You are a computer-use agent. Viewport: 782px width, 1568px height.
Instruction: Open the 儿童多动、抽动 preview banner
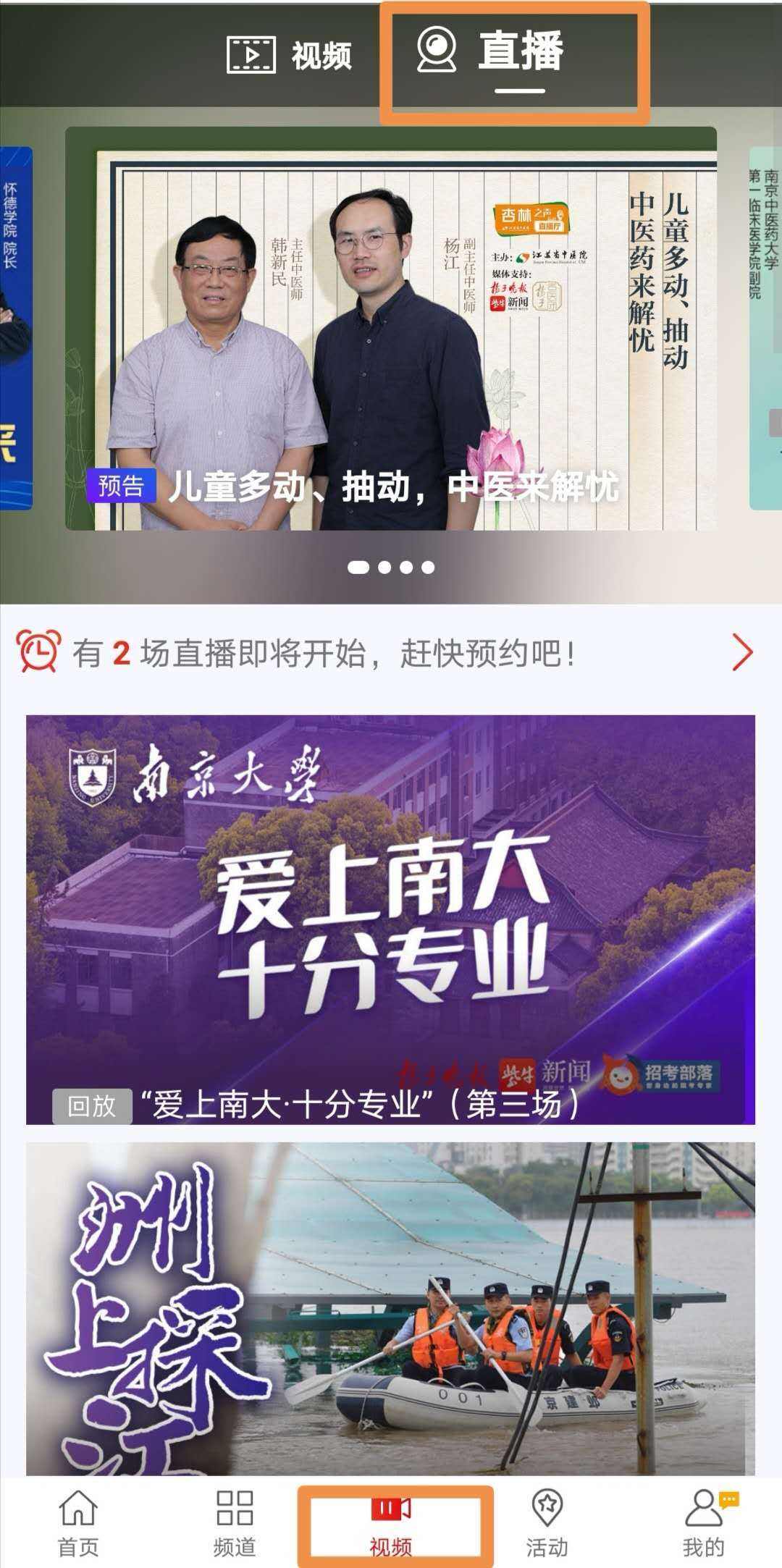(x=391, y=329)
